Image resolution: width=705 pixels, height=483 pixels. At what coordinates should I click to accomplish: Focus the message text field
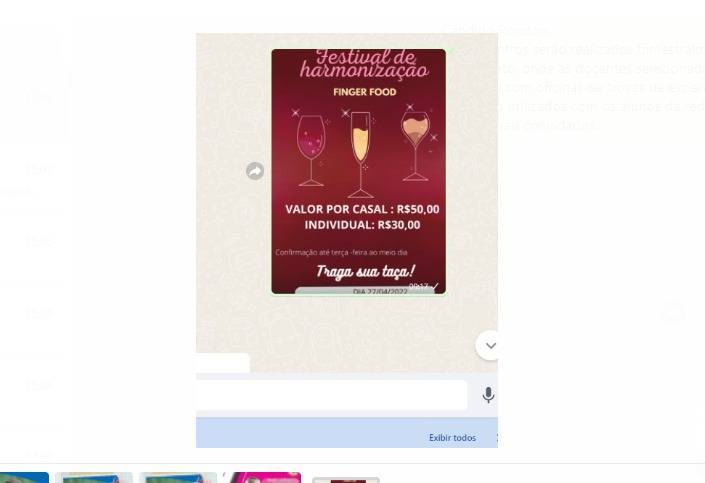pos(330,395)
